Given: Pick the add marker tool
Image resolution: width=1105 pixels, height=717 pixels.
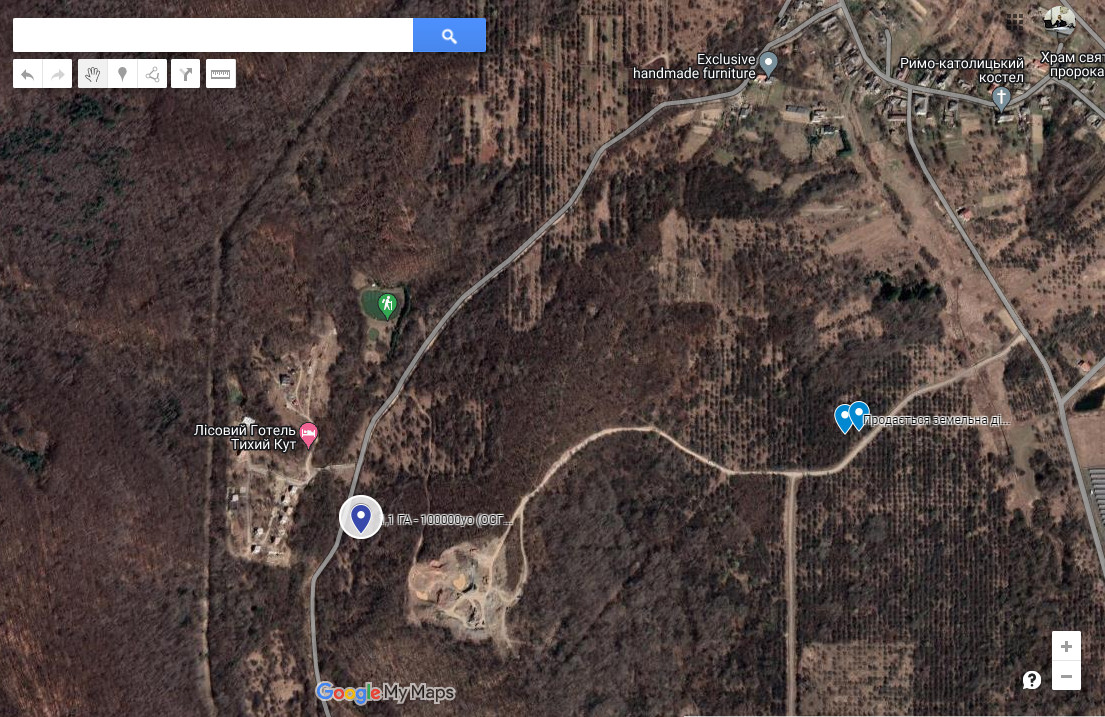Looking at the screenshot, I should click(122, 74).
